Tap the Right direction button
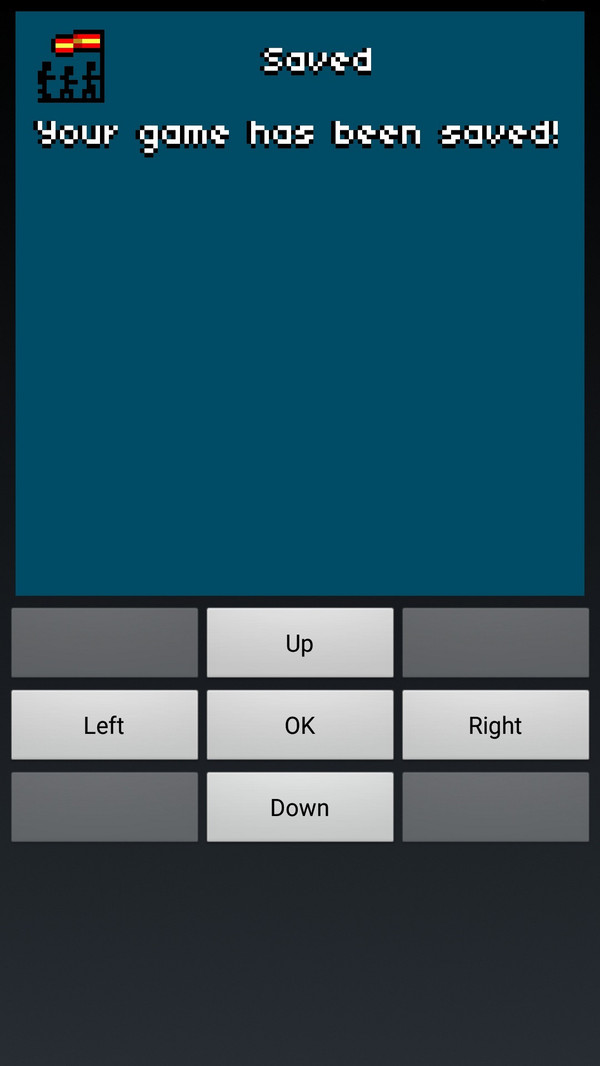The height and width of the screenshot is (1066, 600). click(x=495, y=725)
